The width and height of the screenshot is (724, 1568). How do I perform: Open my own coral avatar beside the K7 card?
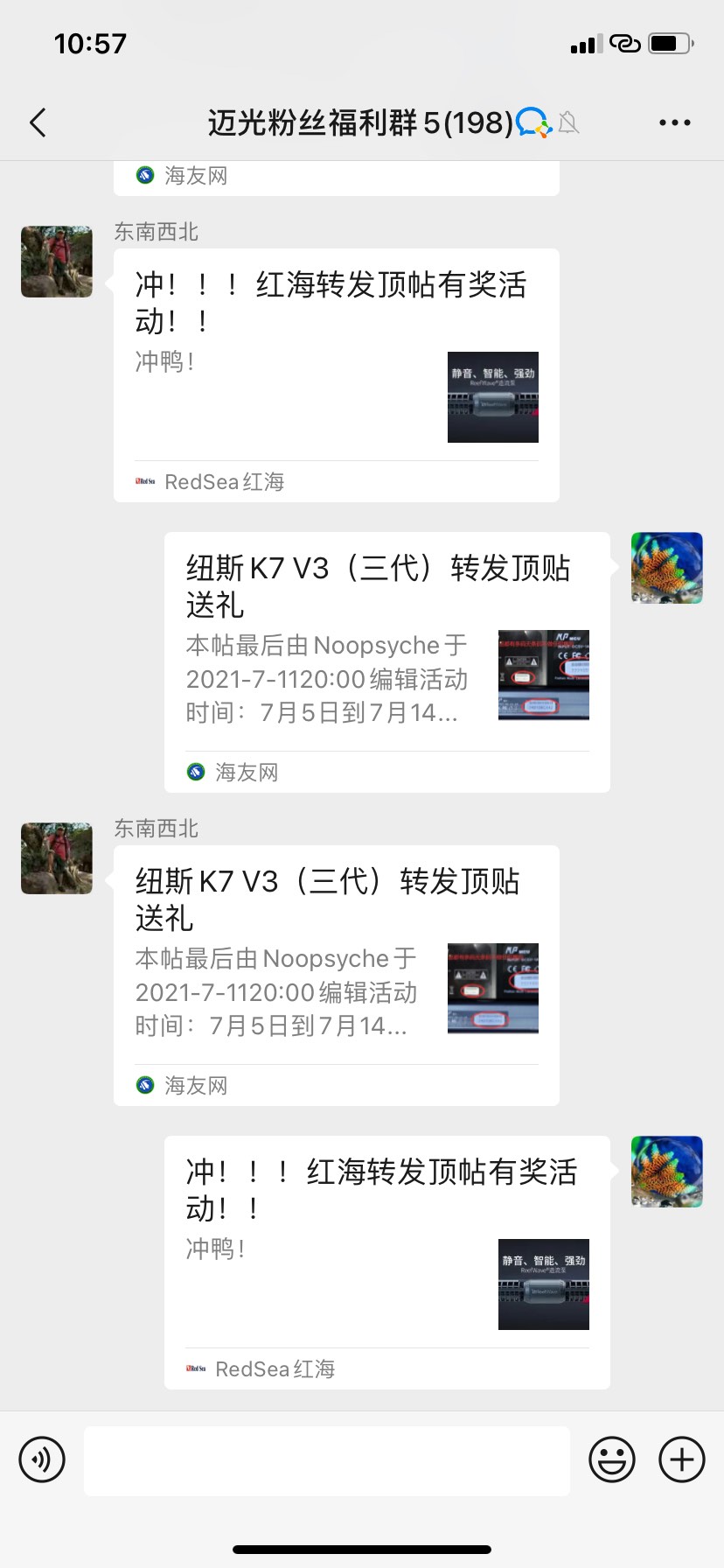[666, 568]
